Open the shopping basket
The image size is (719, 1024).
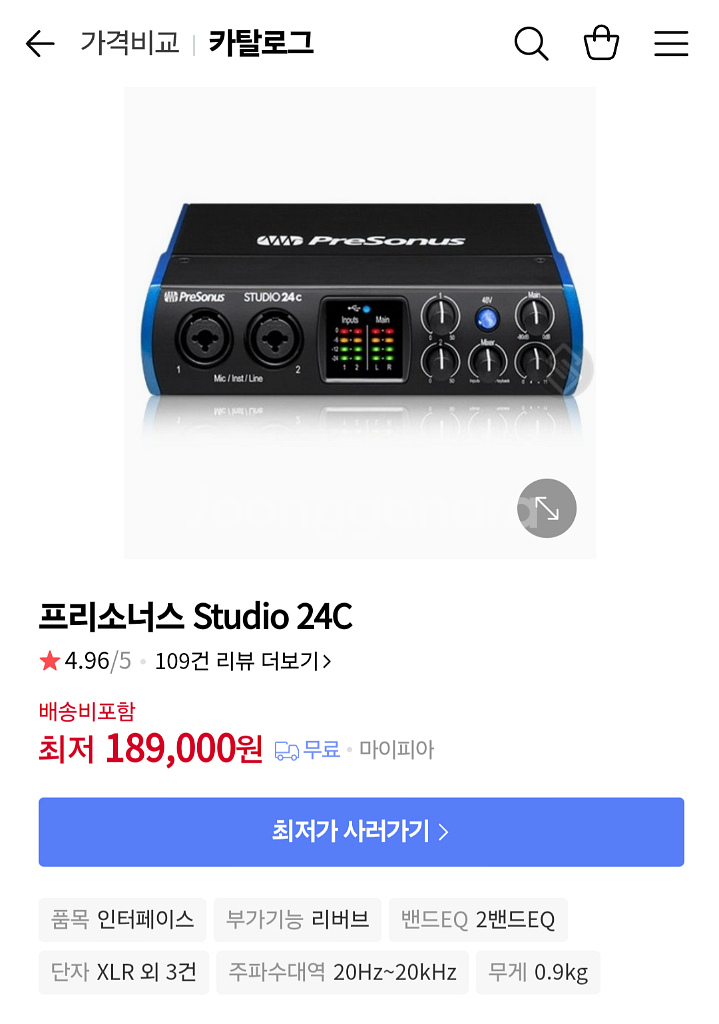pyautogui.click(x=601, y=44)
